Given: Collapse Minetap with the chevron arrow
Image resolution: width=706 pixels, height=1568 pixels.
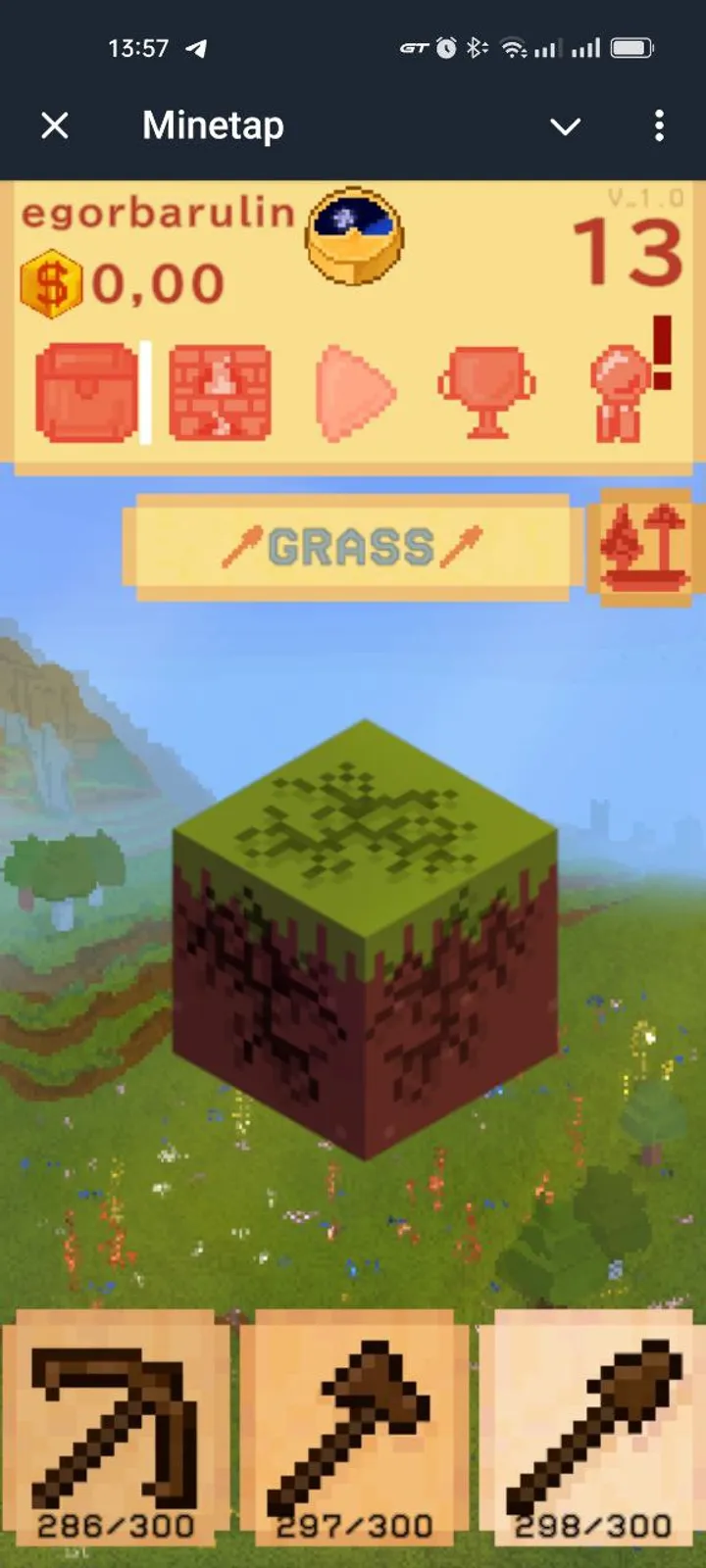Looking at the screenshot, I should point(565,126).
